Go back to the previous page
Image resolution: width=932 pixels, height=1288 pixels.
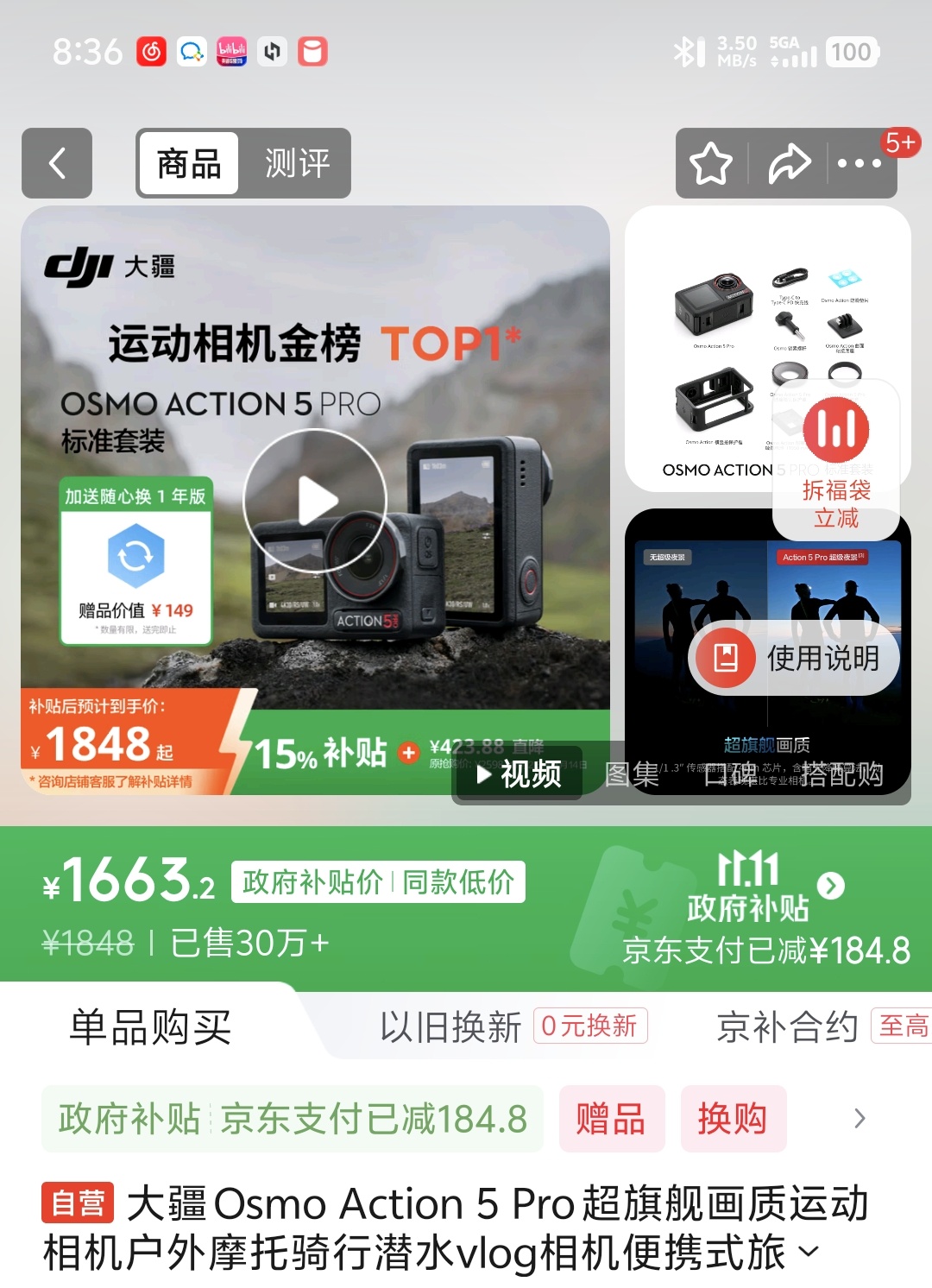pyautogui.click(x=57, y=163)
